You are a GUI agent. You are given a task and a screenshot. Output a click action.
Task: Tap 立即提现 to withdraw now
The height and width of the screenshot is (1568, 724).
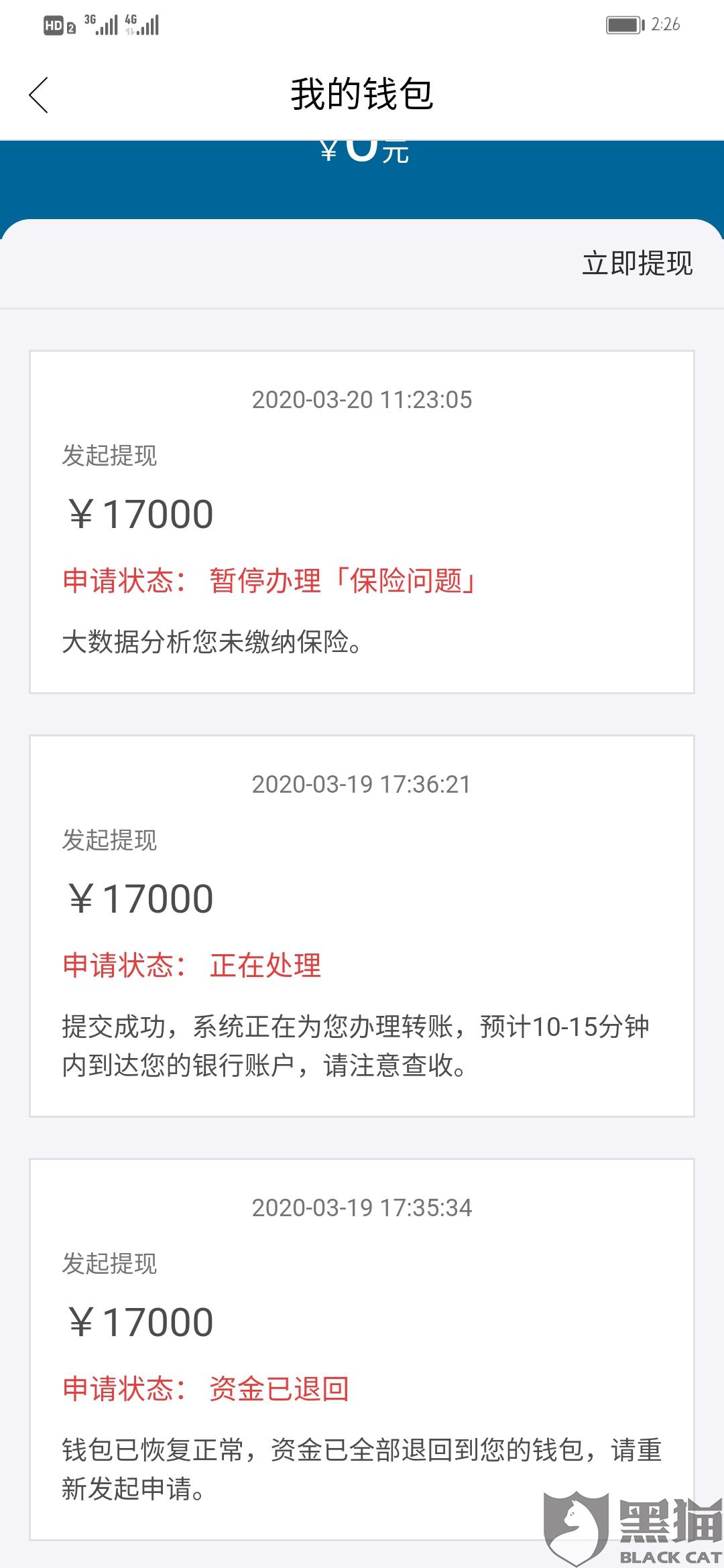tap(637, 263)
